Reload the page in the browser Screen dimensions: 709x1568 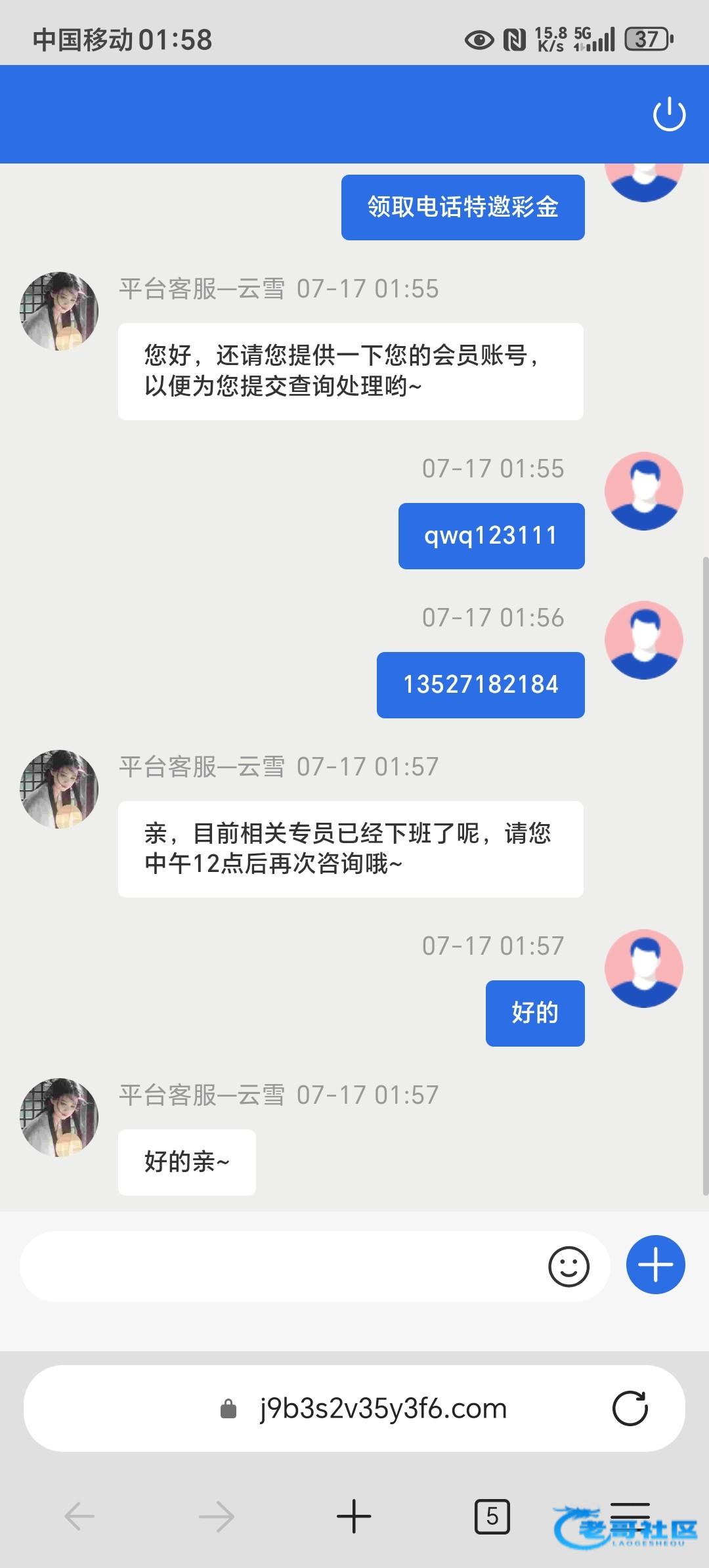(x=630, y=1408)
